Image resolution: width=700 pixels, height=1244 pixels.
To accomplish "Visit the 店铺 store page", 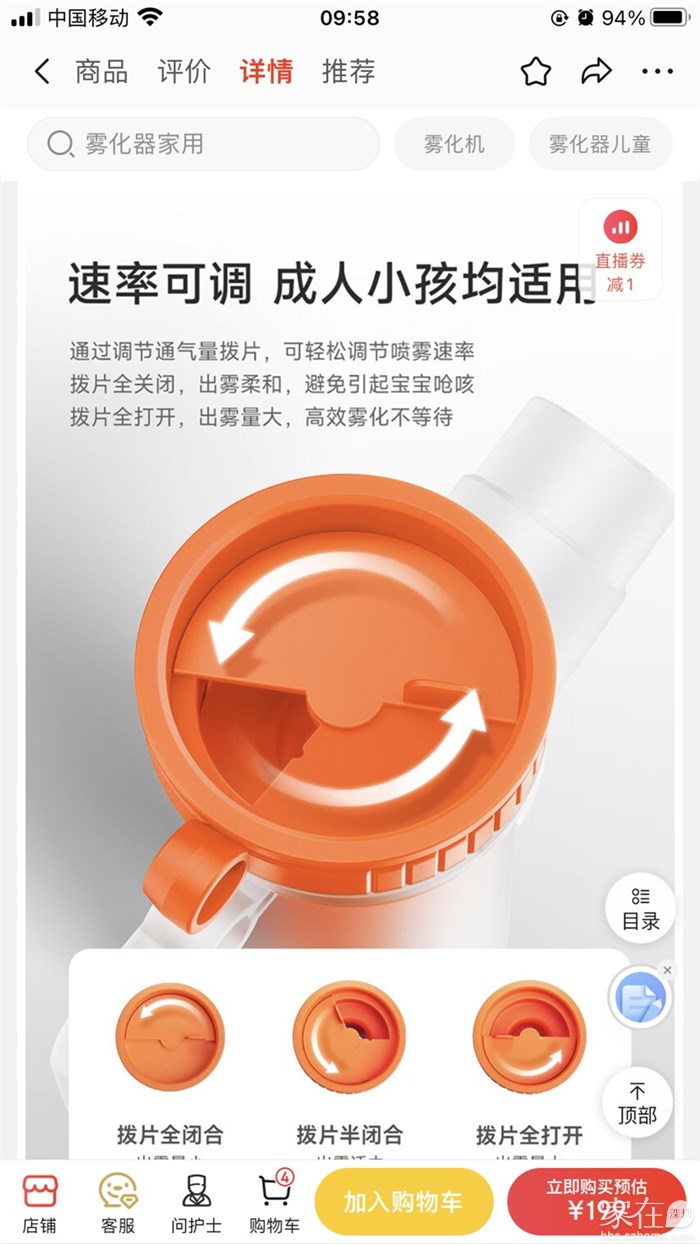I will [x=40, y=1203].
